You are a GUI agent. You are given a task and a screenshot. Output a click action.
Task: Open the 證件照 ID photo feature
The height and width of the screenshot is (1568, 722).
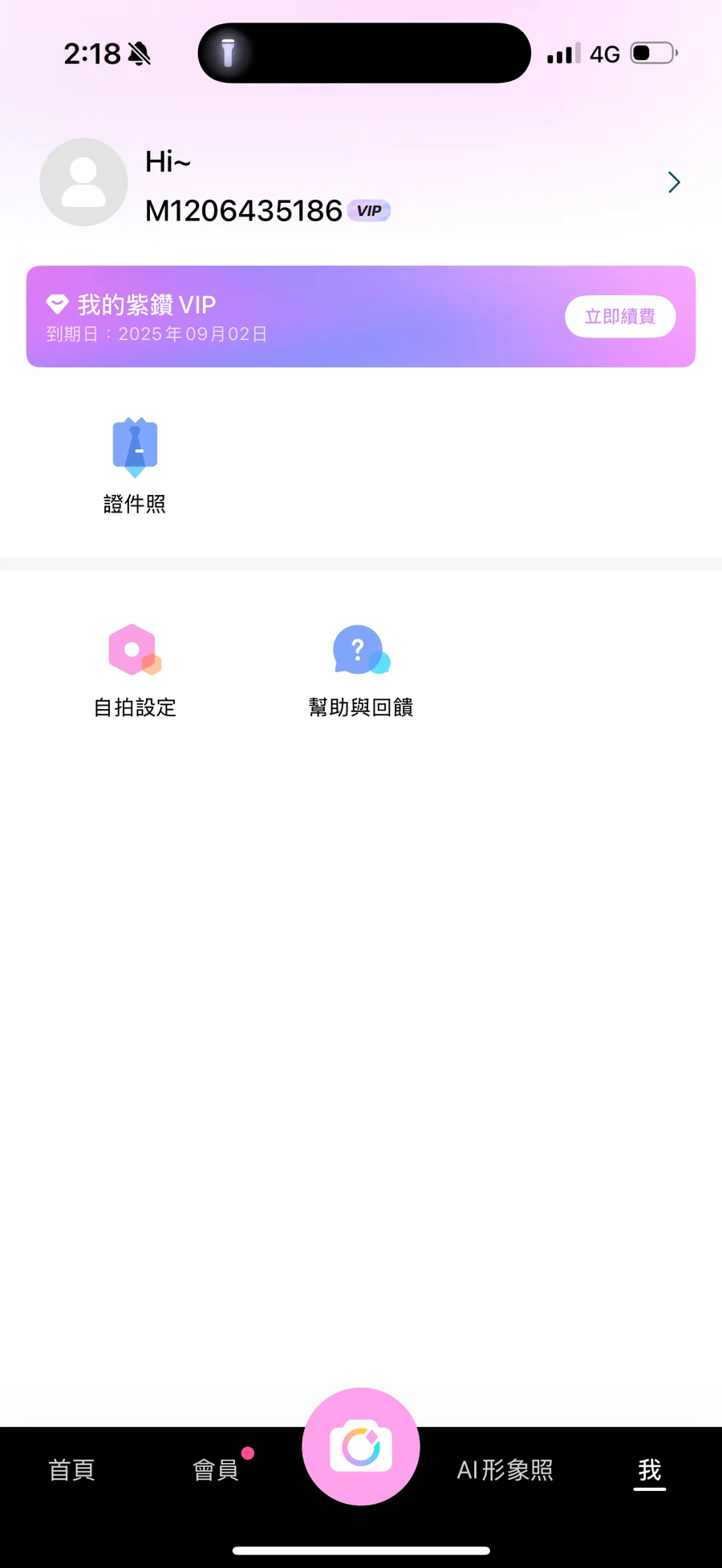135,466
